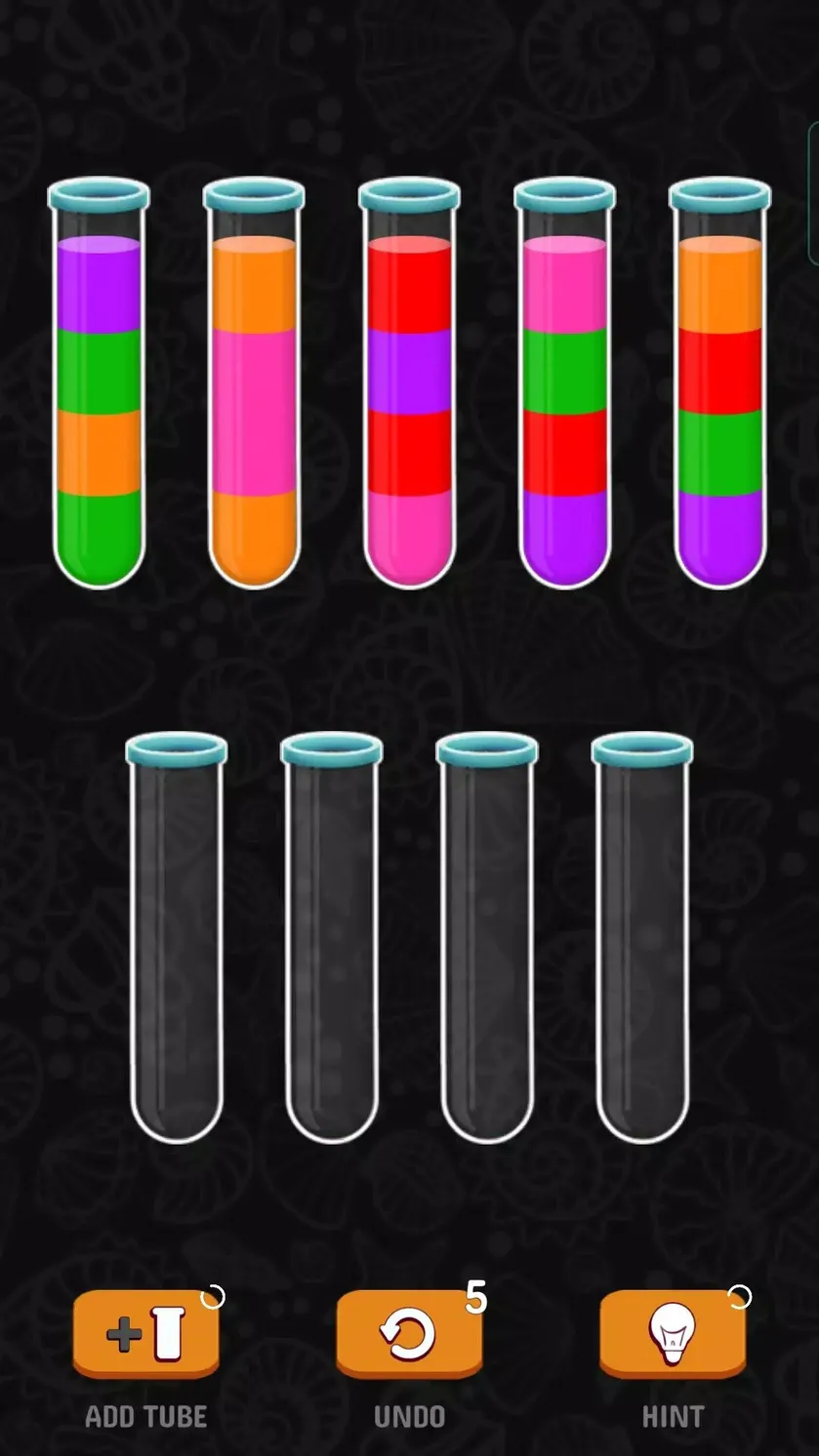Select the tube with purple on top

point(99,384)
